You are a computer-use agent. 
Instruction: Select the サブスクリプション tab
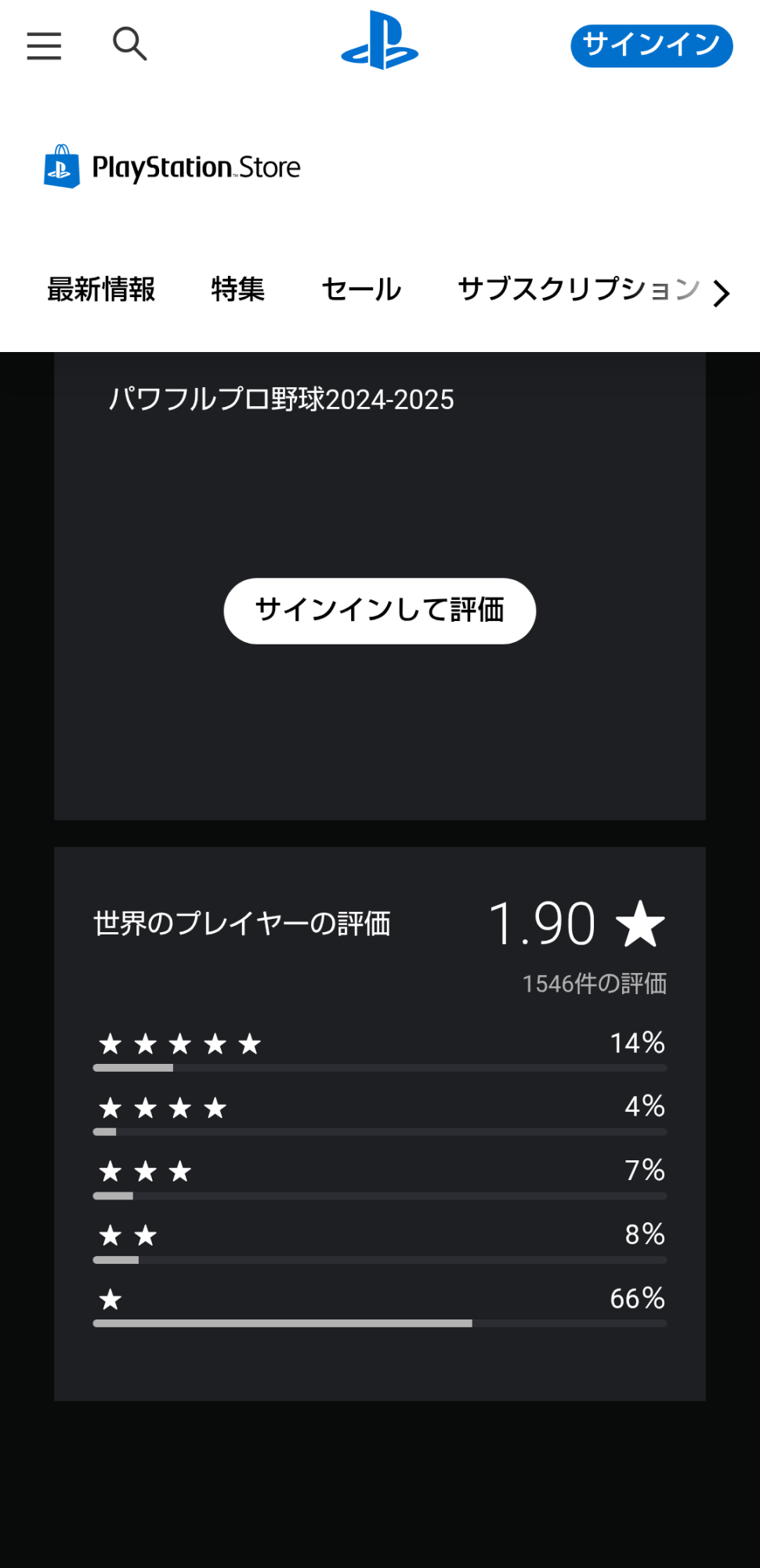pos(578,289)
